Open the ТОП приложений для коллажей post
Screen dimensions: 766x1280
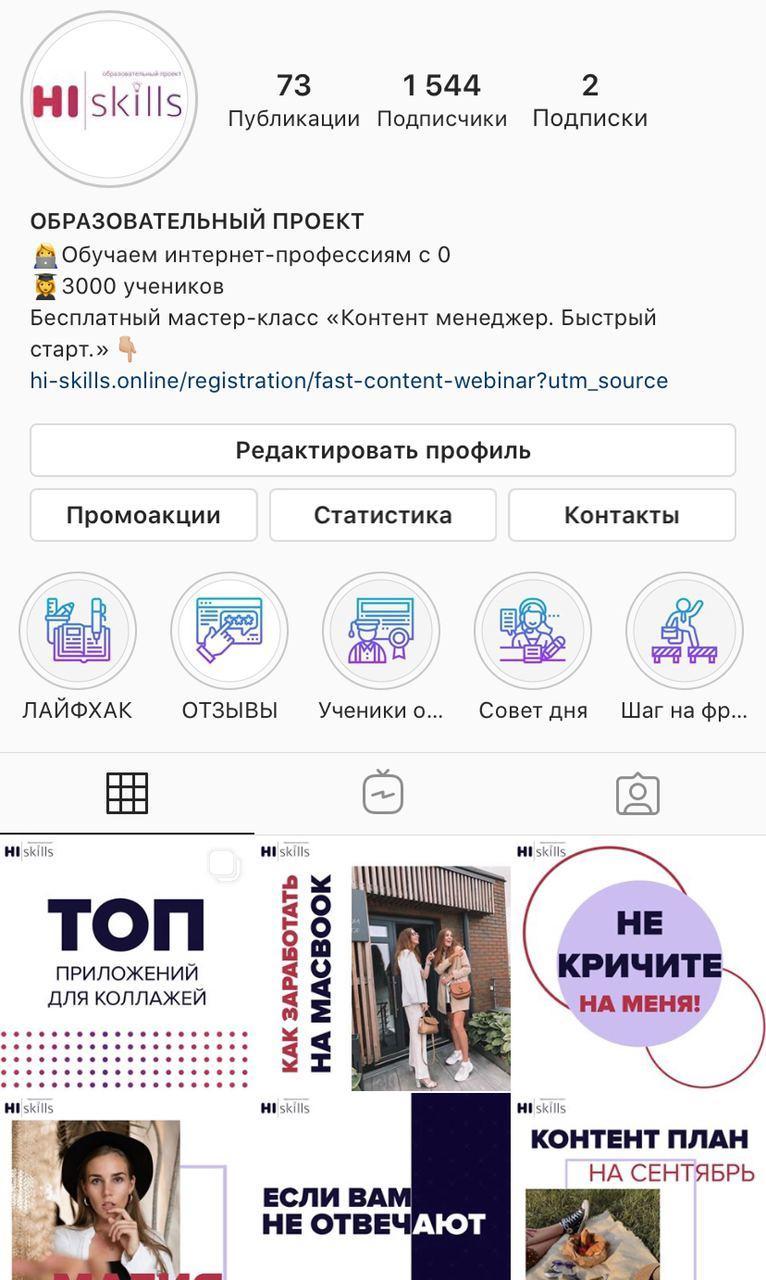126,964
